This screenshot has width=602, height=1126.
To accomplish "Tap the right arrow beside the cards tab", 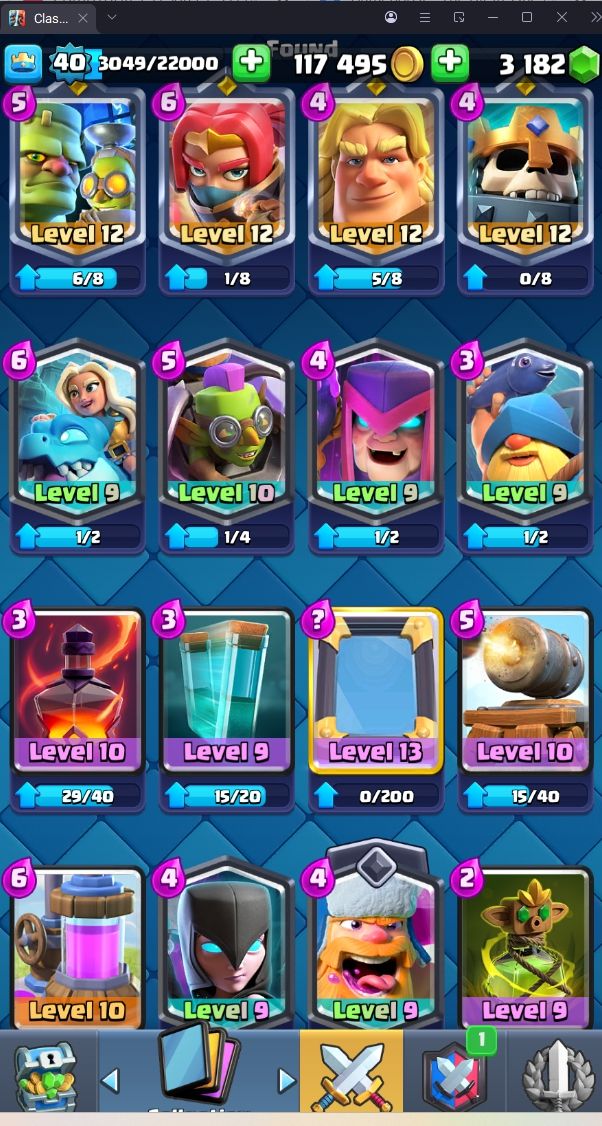I will coord(287,1079).
